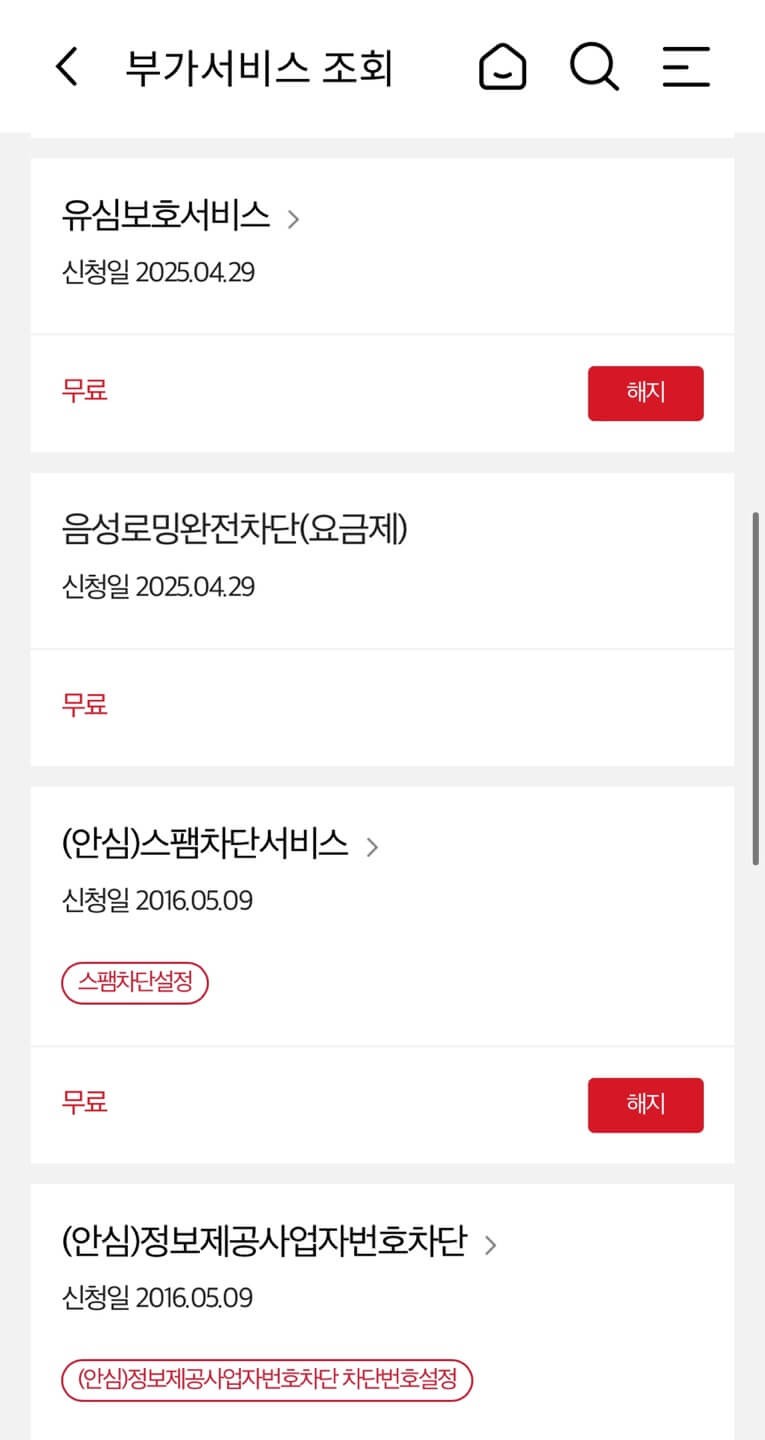Image resolution: width=765 pixels, height=1440 pixels.
Task: Go back from 부가서비스 조회
Action: [66, 68]
